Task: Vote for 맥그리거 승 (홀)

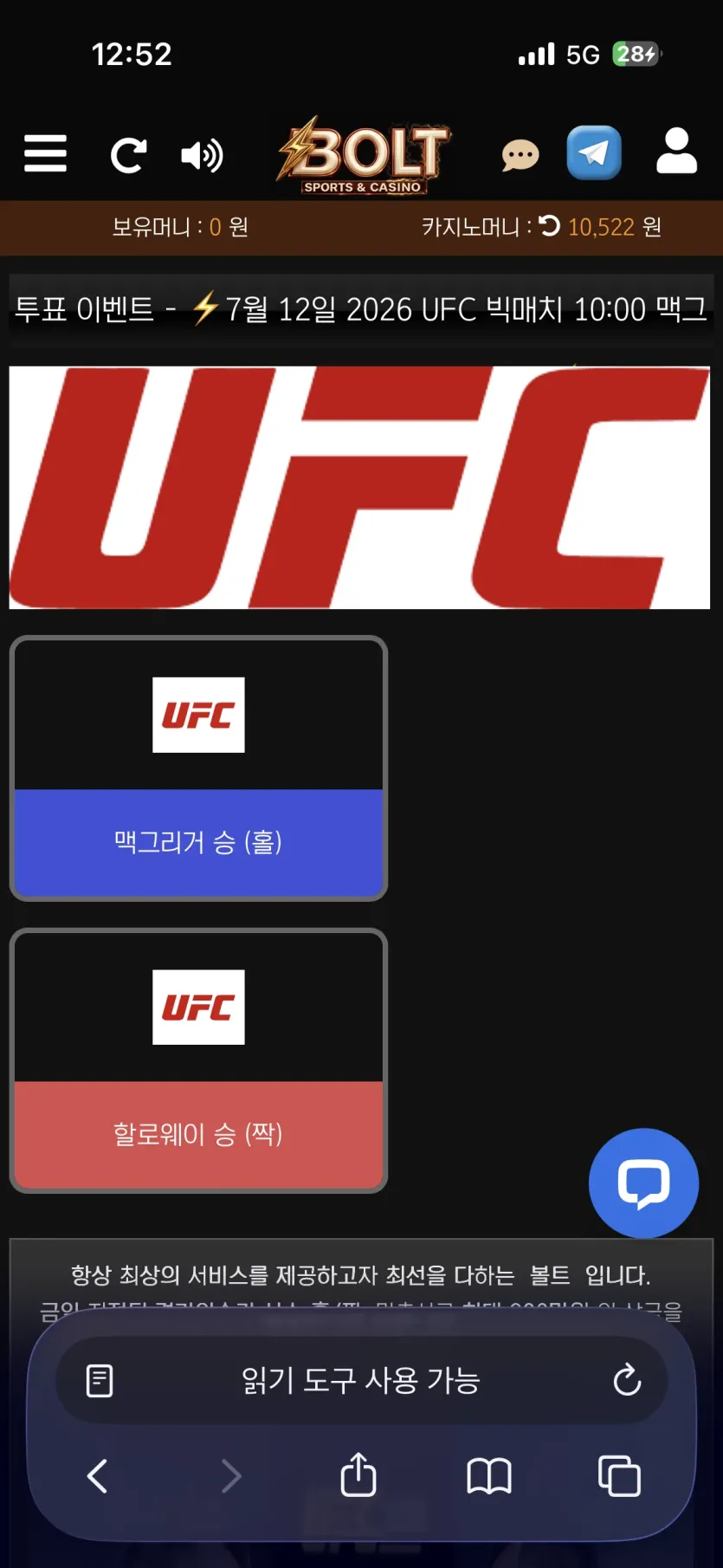Action: point(198,842)
